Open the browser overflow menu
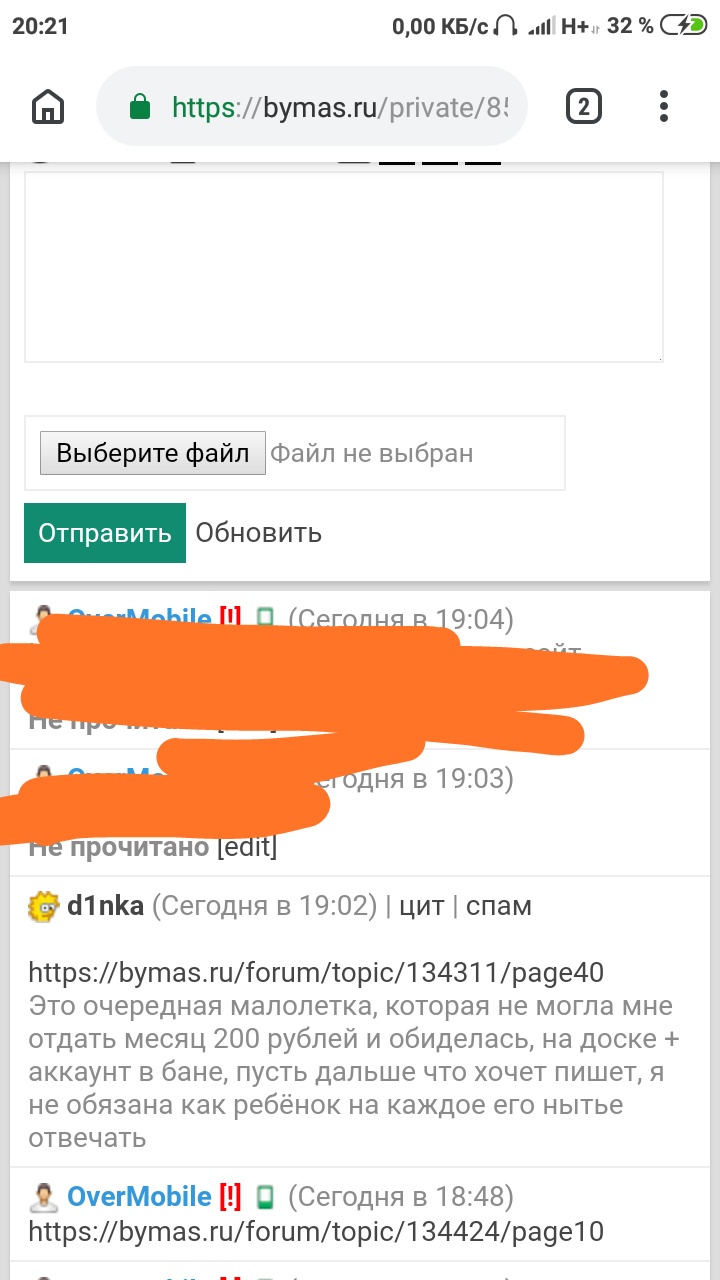Screen dimensions: 720x1280 point(664,106)
